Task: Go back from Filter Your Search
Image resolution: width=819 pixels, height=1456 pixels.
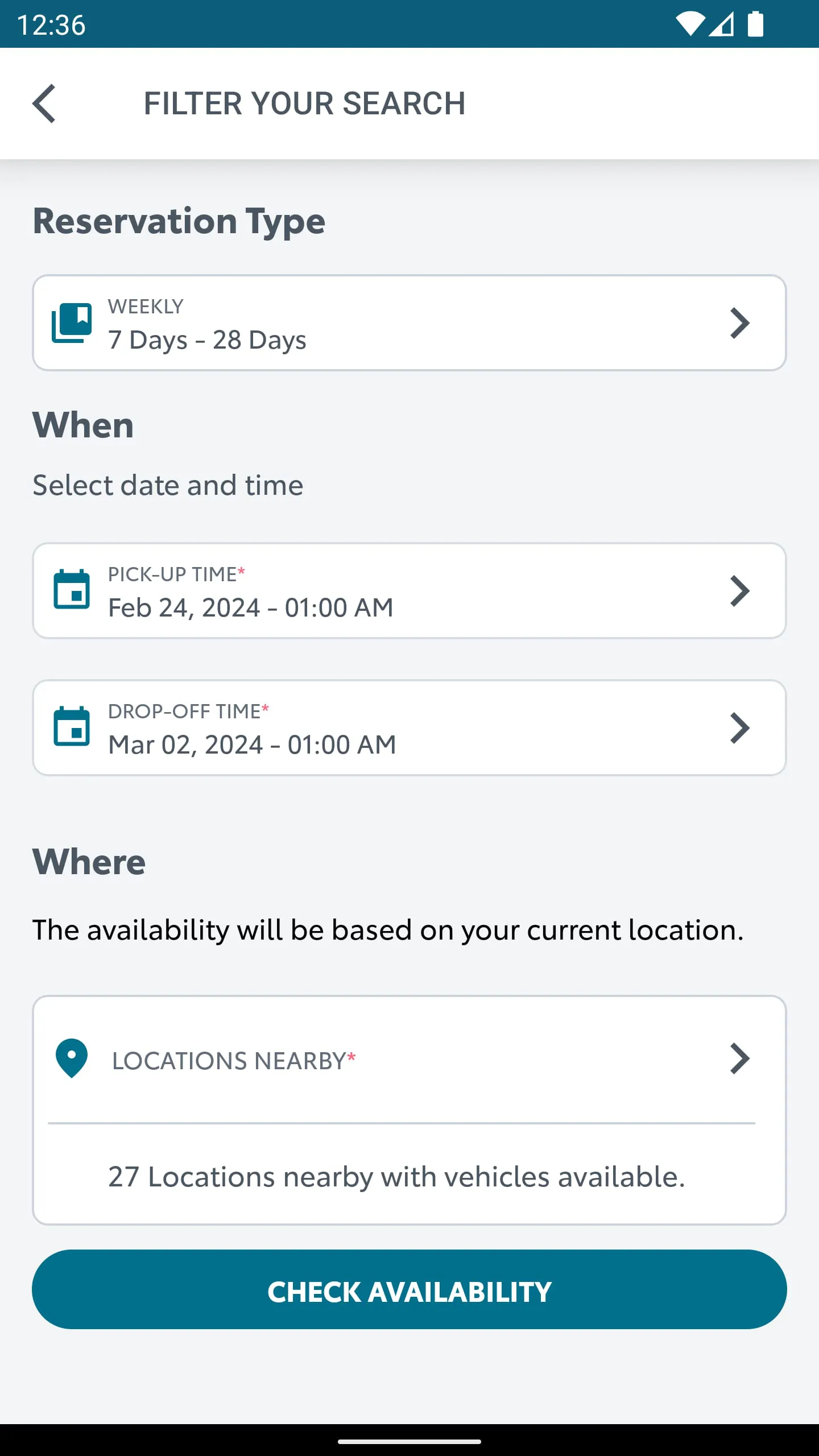Action: [44, 104]
